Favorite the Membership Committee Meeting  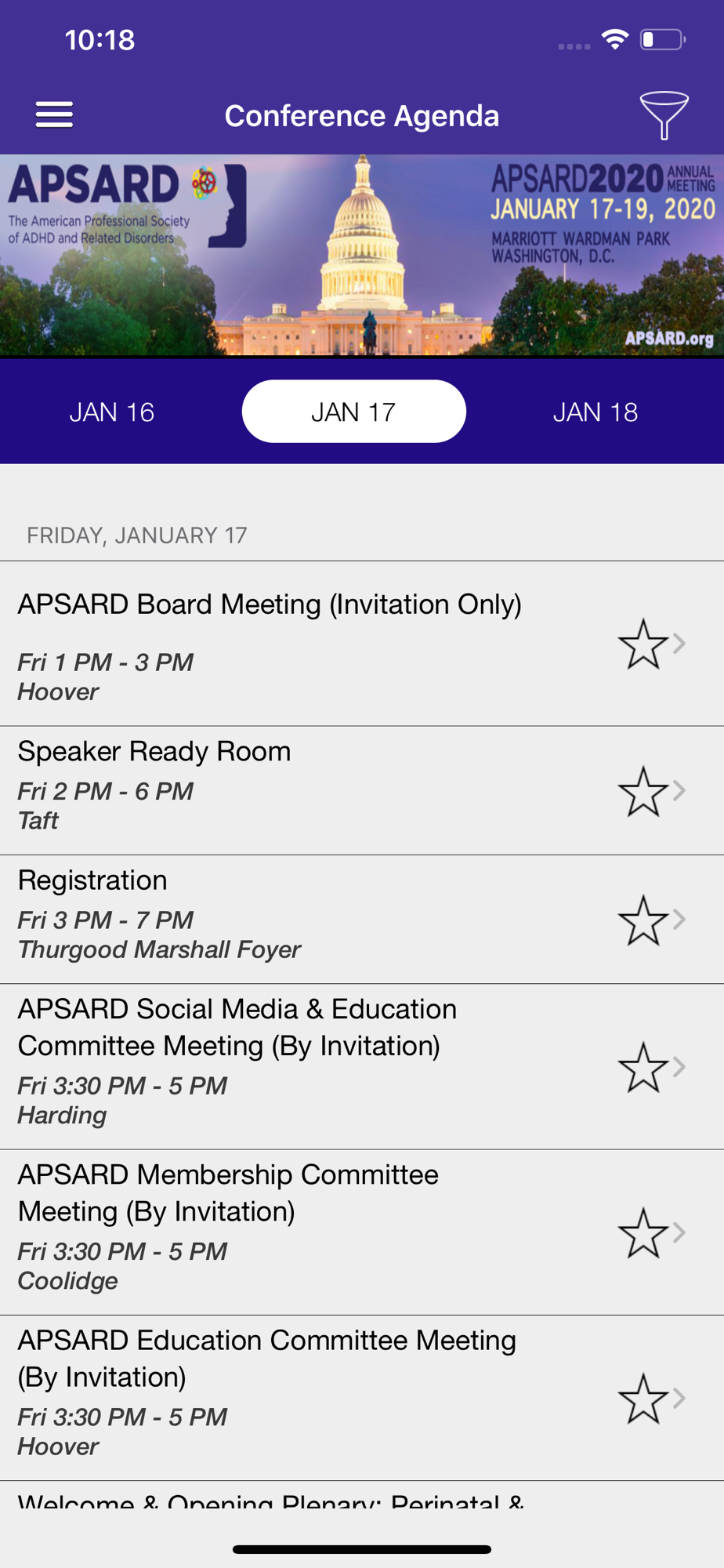[643, 1232]
